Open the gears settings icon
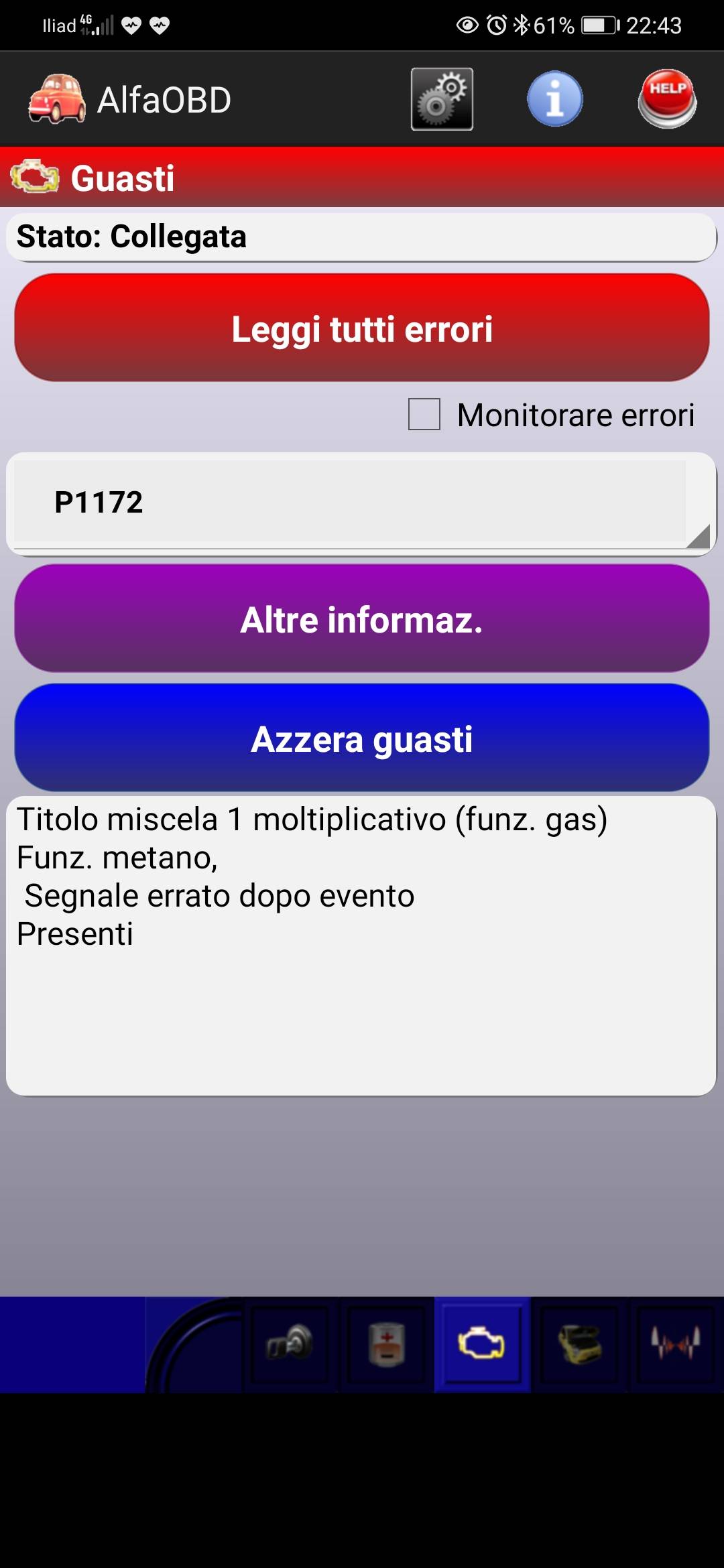 (x=442, y=99)
